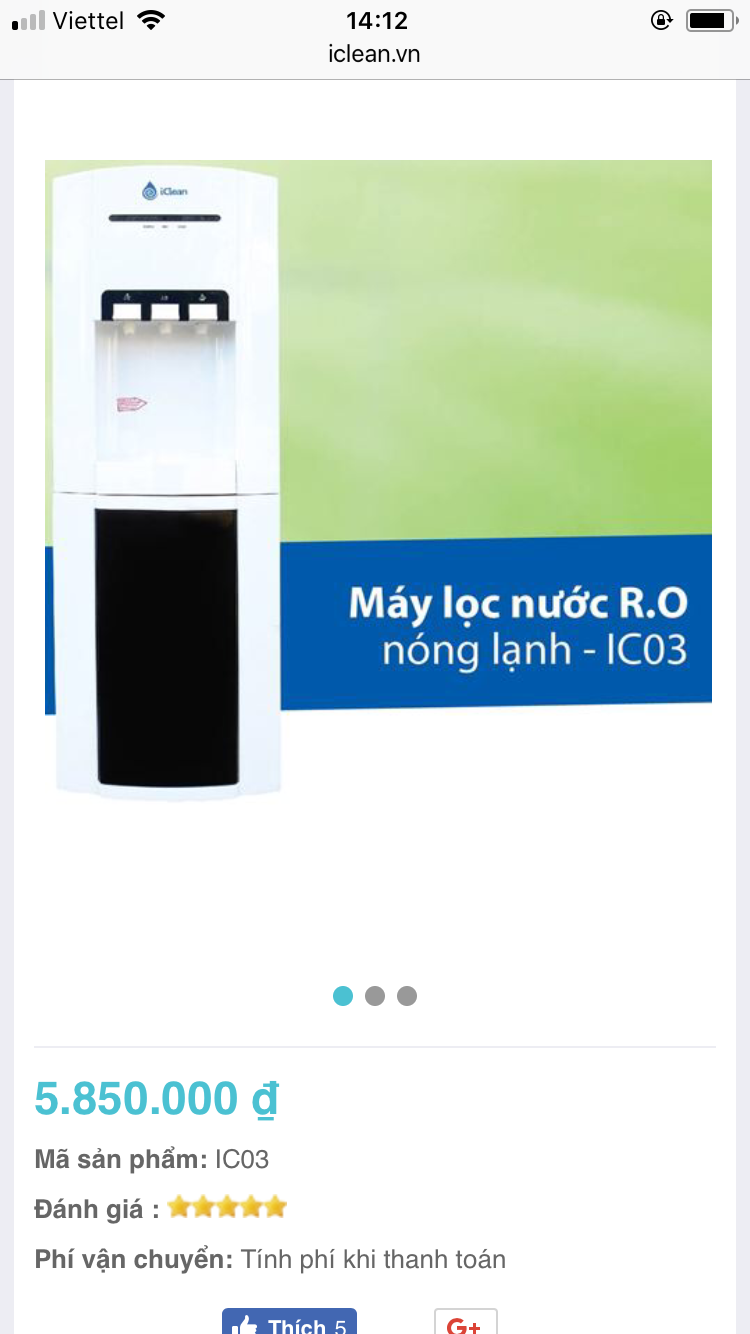750x1334 pixels.
Task: Tap the iclean.vn address bar
Action: [374, 54]
